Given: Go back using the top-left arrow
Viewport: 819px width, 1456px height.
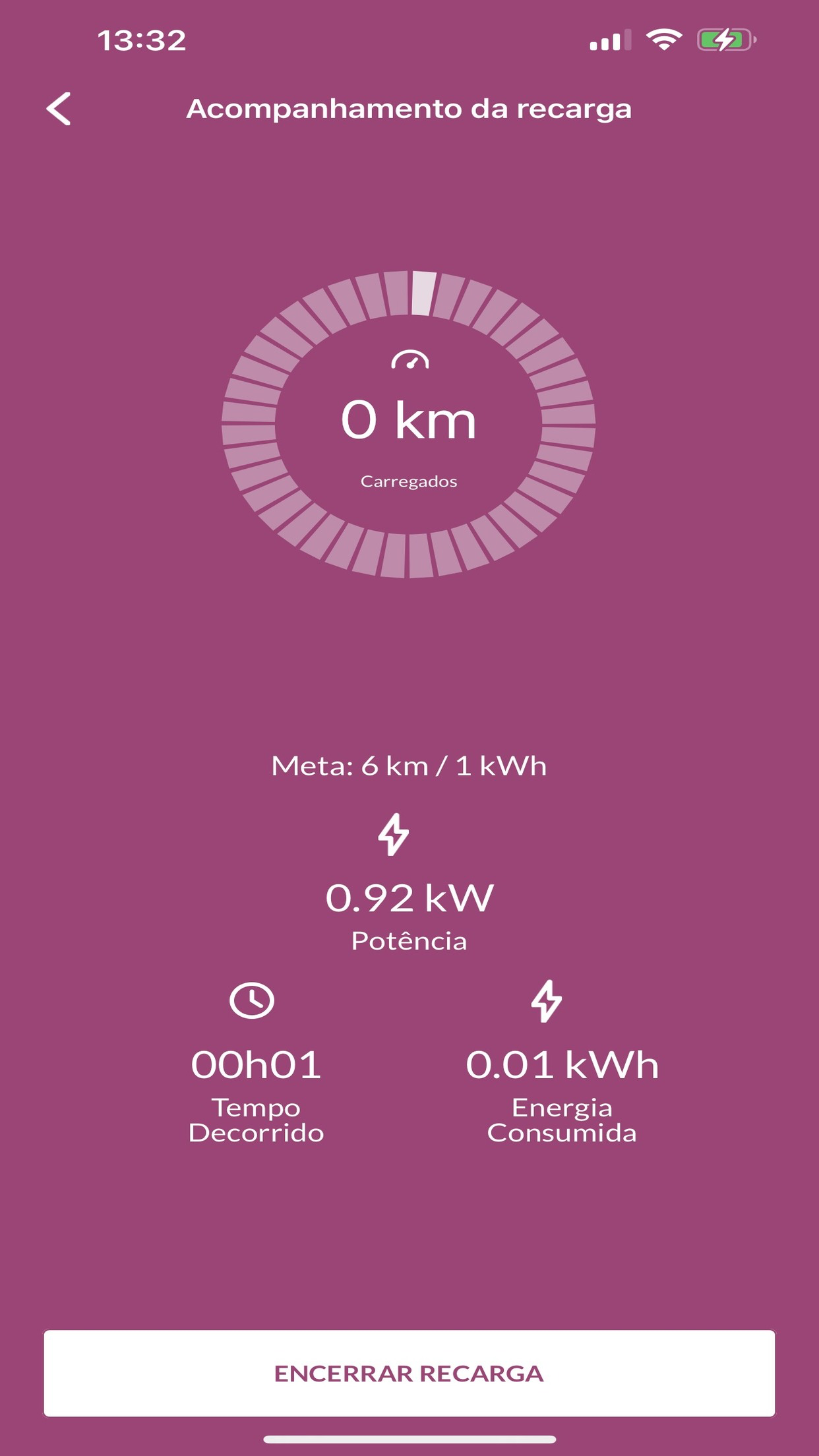Looking at the screenshot, I should tap(59, 109).
